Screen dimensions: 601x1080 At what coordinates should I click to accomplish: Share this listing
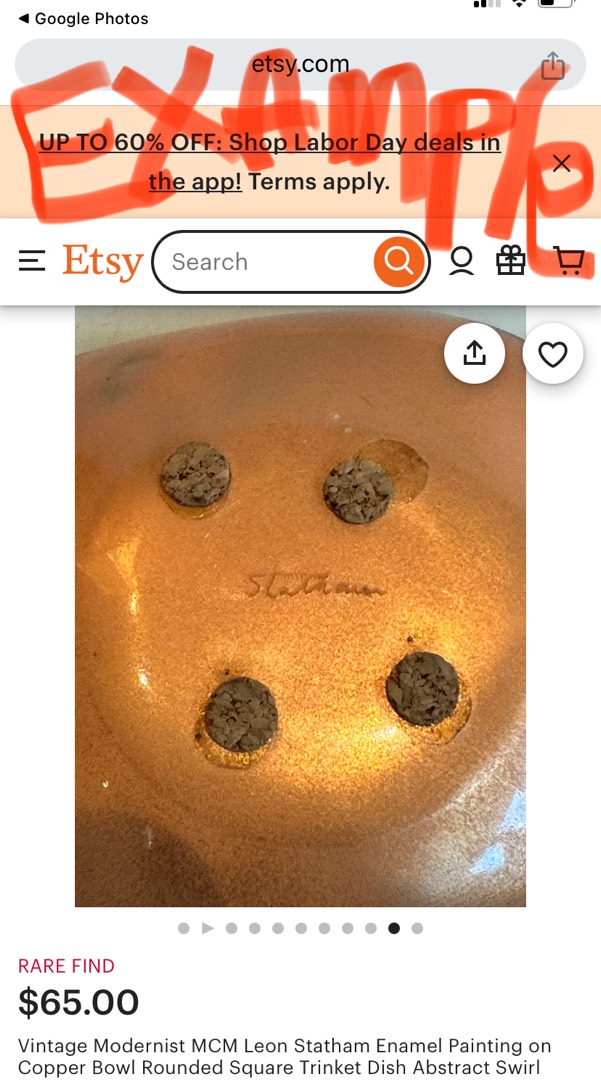[474, 353]
